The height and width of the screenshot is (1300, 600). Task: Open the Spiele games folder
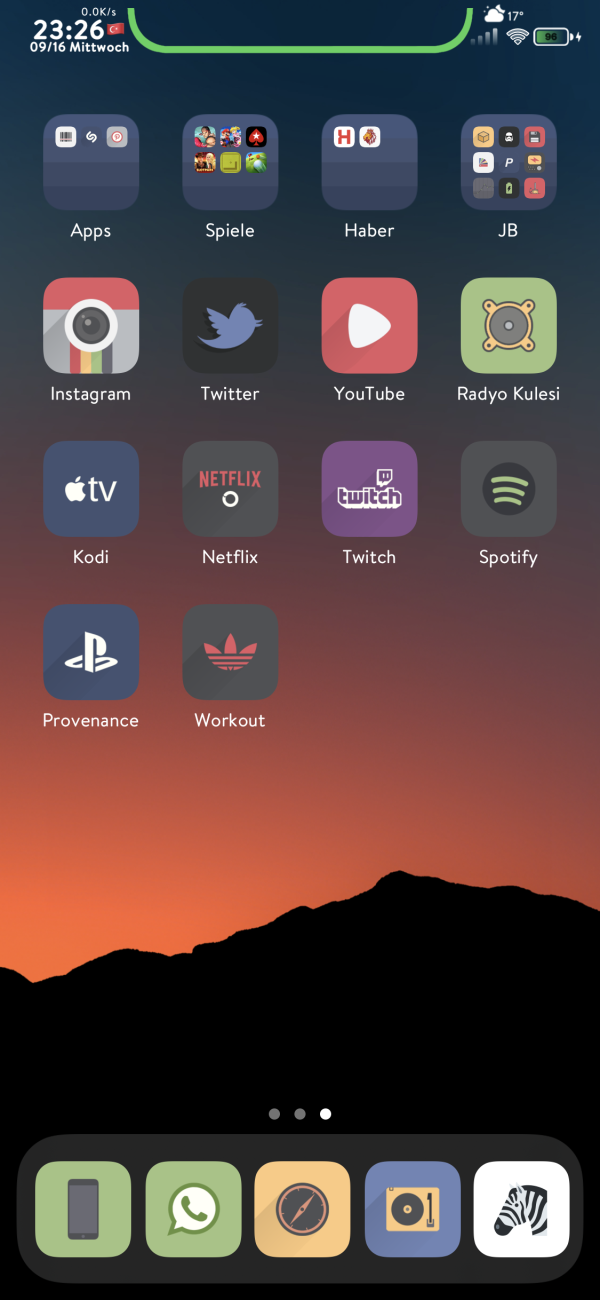click(230, 162)
